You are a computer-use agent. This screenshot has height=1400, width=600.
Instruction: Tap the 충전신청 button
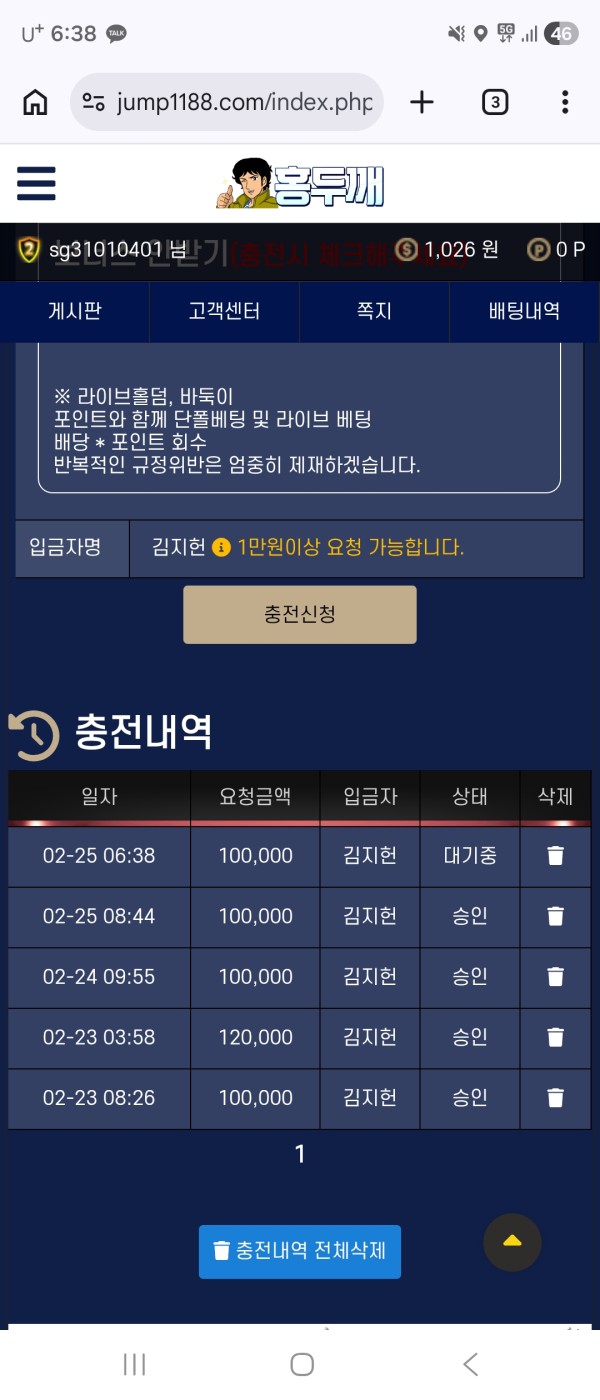pyautogui.click(x=299, y=614)
